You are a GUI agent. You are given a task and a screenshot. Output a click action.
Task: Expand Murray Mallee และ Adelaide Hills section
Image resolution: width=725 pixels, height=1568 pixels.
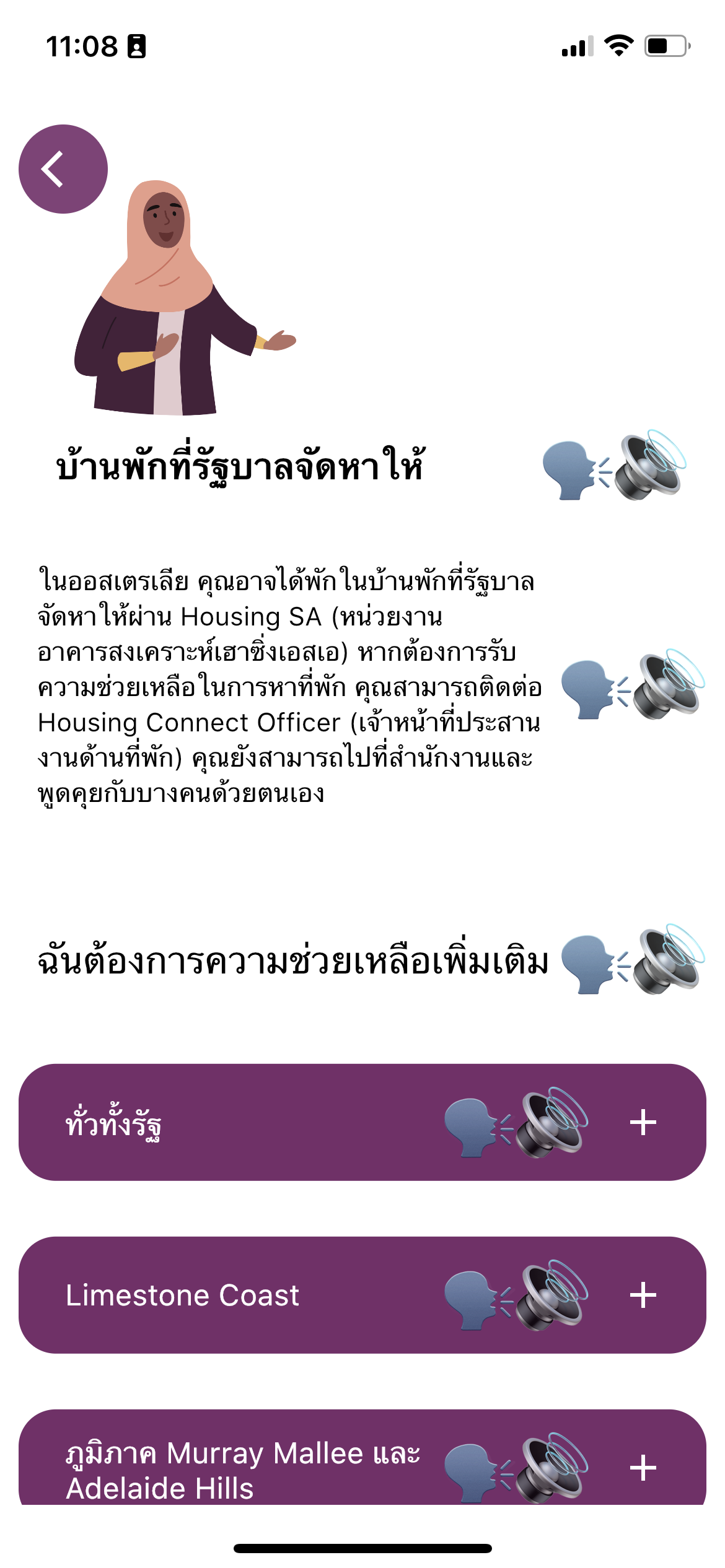[x=643, y=1468]
